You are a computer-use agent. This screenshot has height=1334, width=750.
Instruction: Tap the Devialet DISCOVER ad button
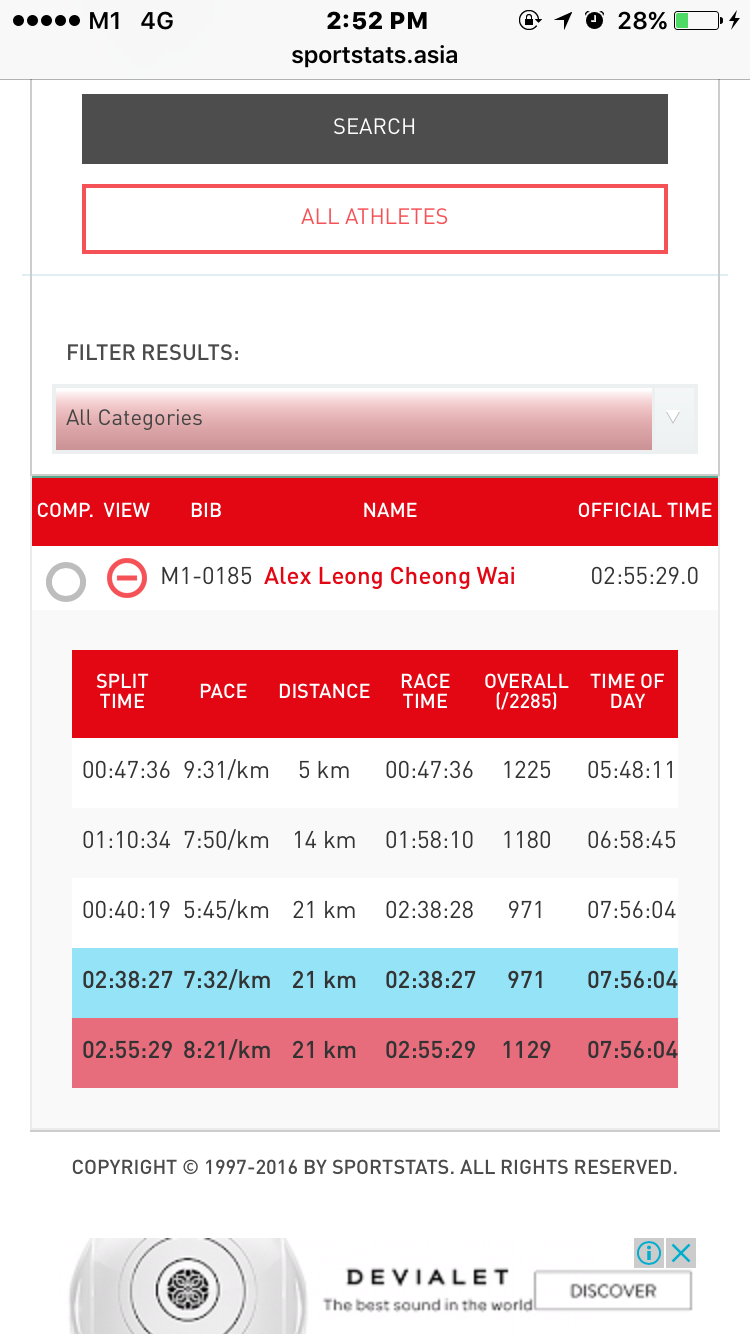tap(612, 1291)
